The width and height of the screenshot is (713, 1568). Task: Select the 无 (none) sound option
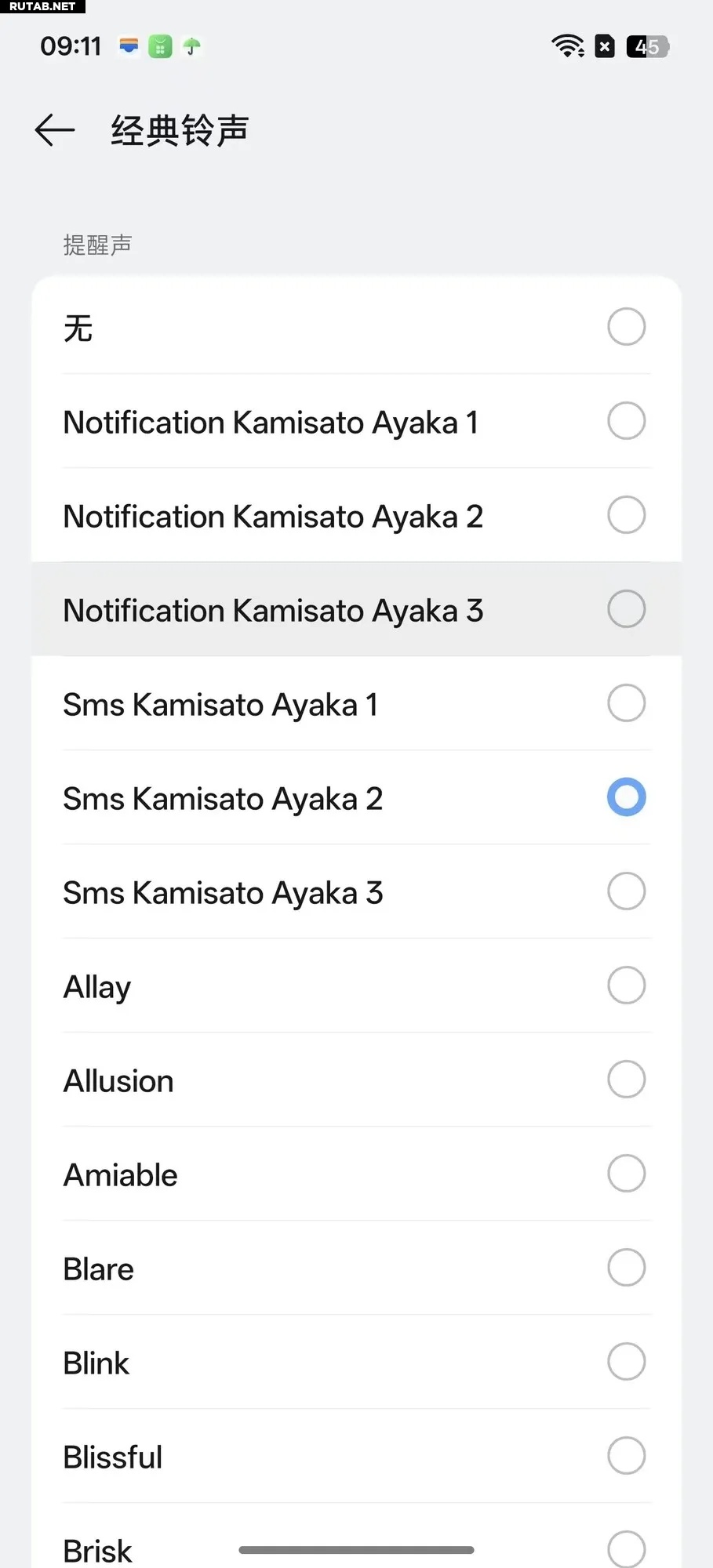click(x=626, y=327)
